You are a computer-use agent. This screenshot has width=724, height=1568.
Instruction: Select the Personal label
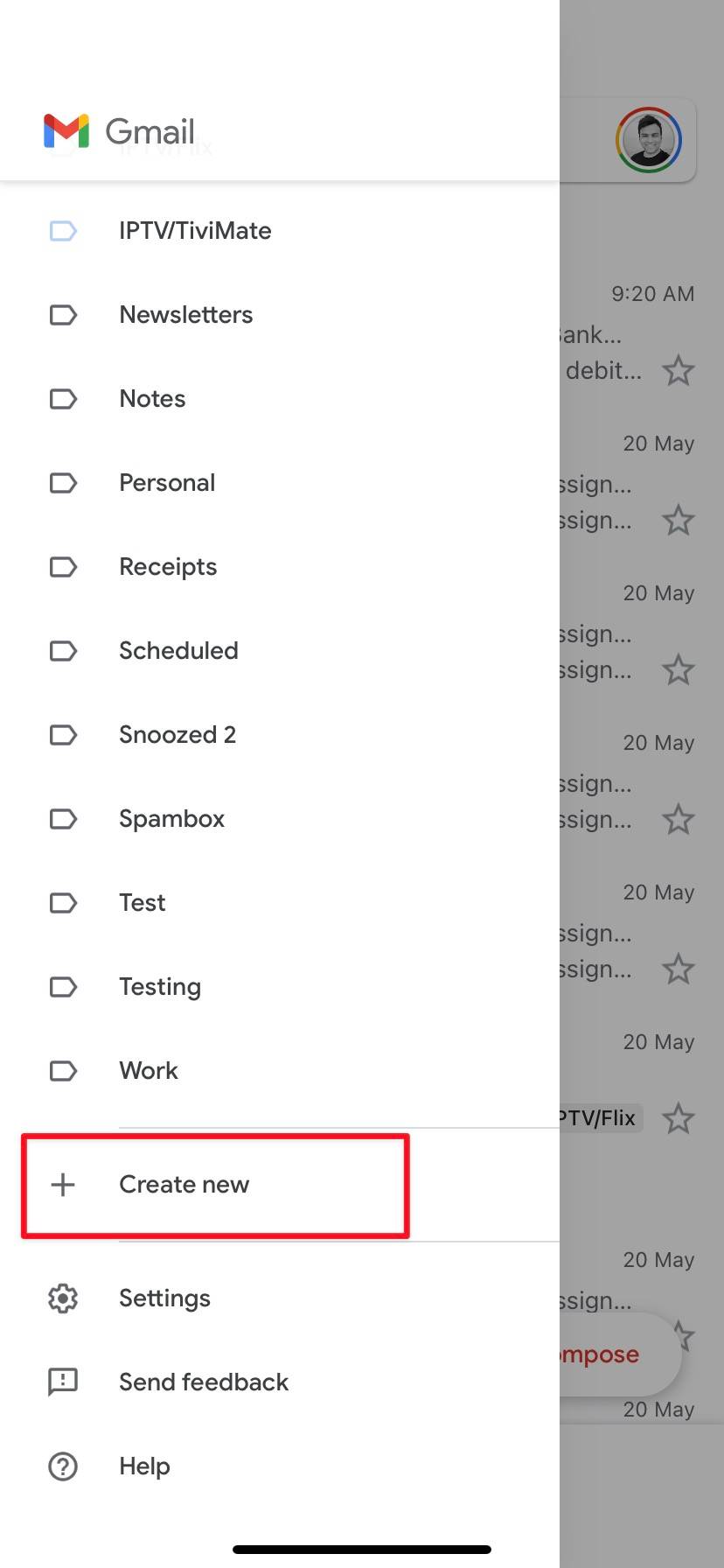tap(167, 483)
